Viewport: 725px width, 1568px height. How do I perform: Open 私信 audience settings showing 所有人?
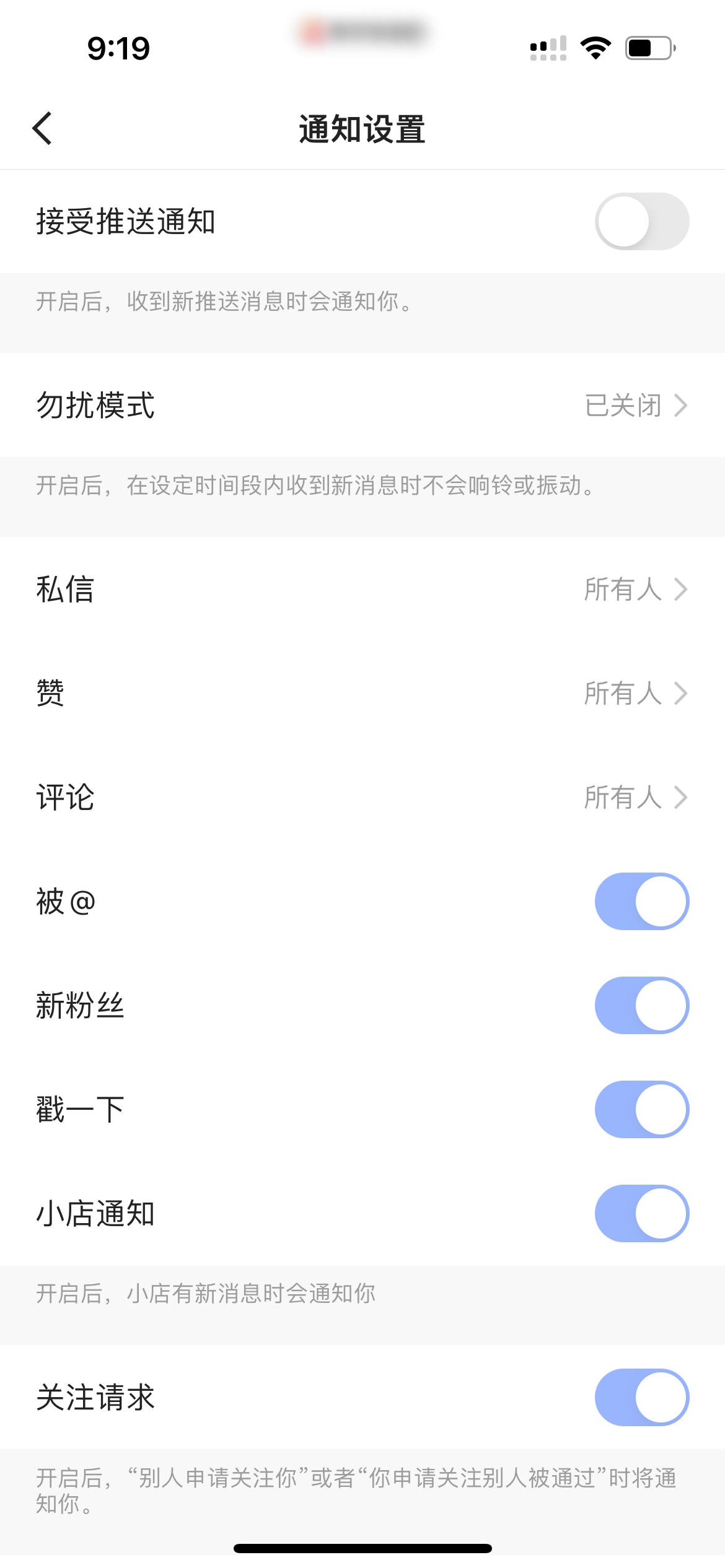[x=362, y=590]
